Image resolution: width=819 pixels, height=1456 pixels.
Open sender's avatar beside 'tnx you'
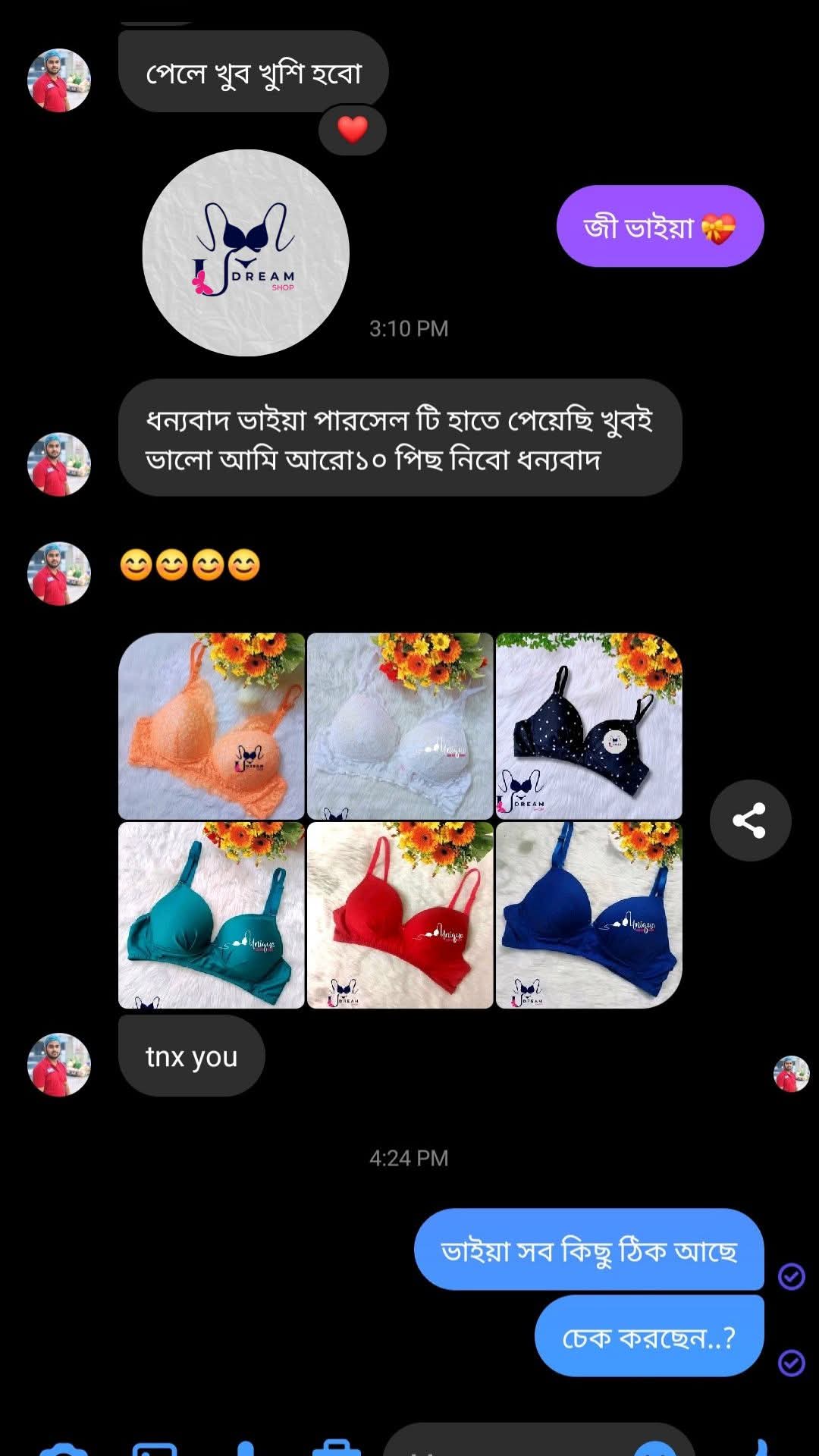pos(59,1064)
